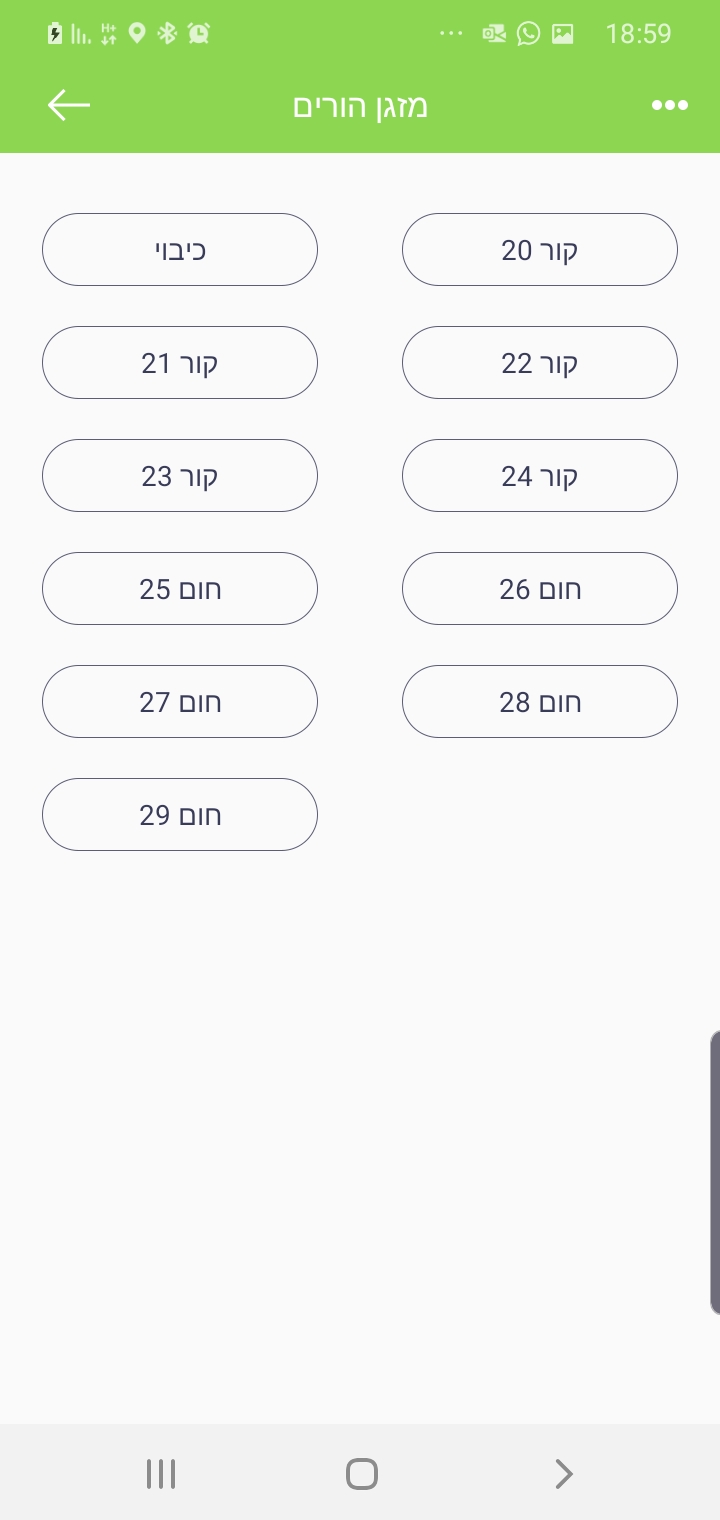The height and width of the screenshot is (1520, 720).
Task: Go back using the header arrow
Action: (69, 105)
